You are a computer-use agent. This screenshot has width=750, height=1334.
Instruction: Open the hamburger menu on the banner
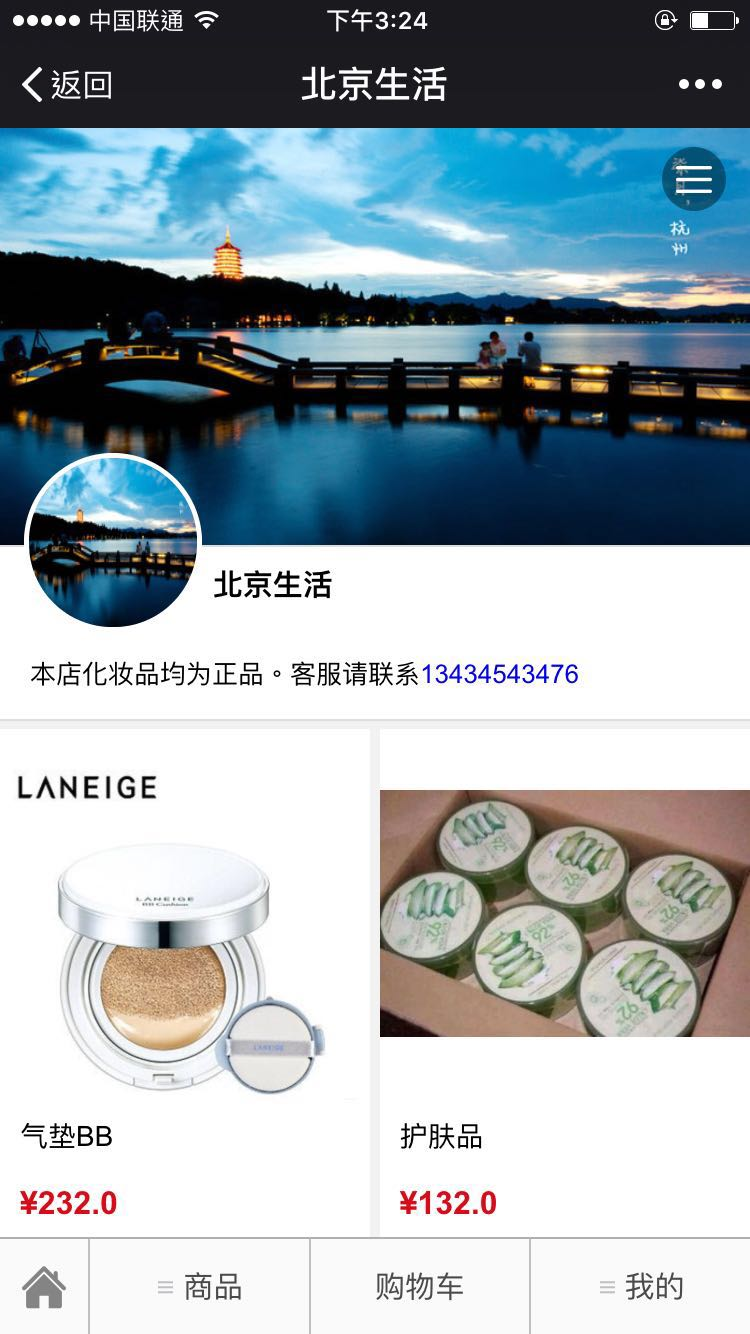coord(694,179)
